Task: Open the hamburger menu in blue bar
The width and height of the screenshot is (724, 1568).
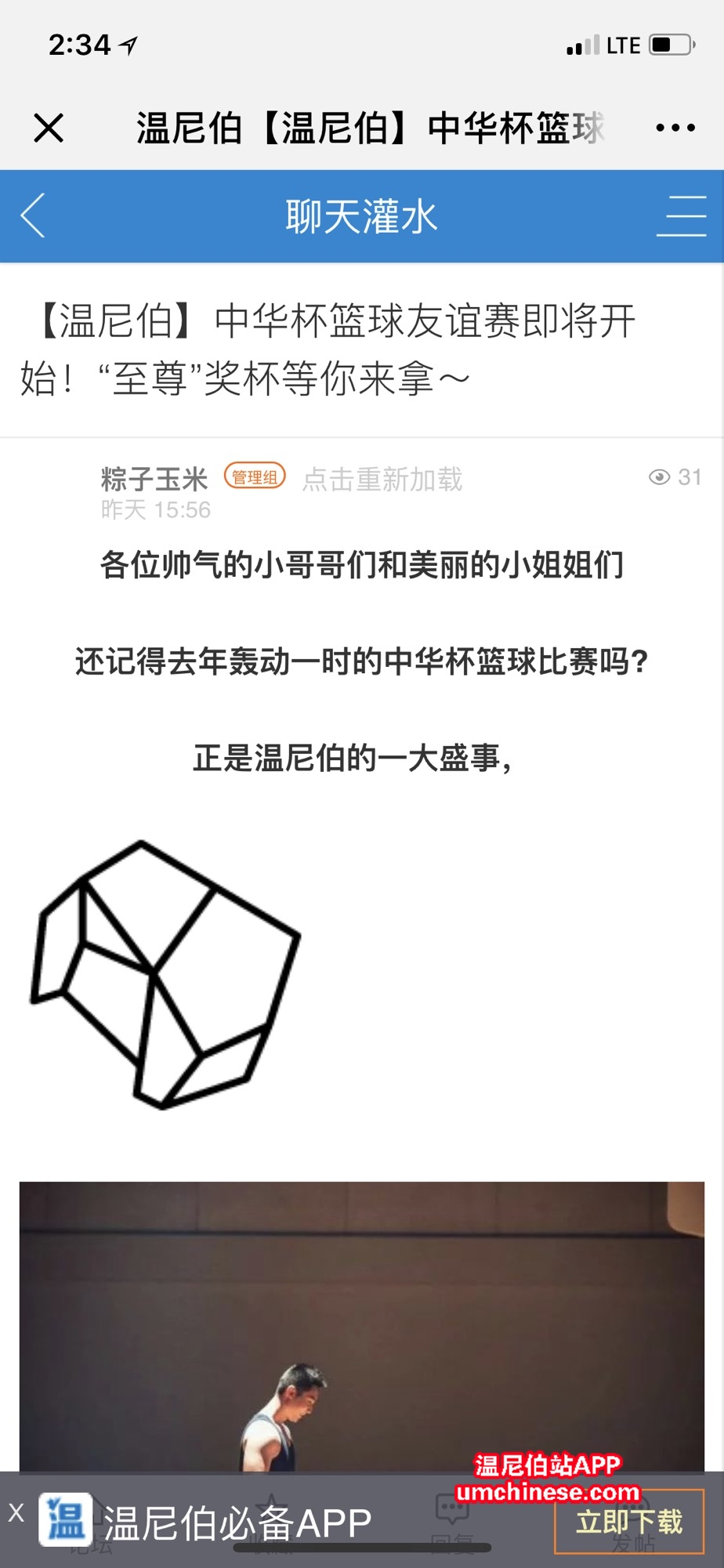Action: [x=681, y=215]
